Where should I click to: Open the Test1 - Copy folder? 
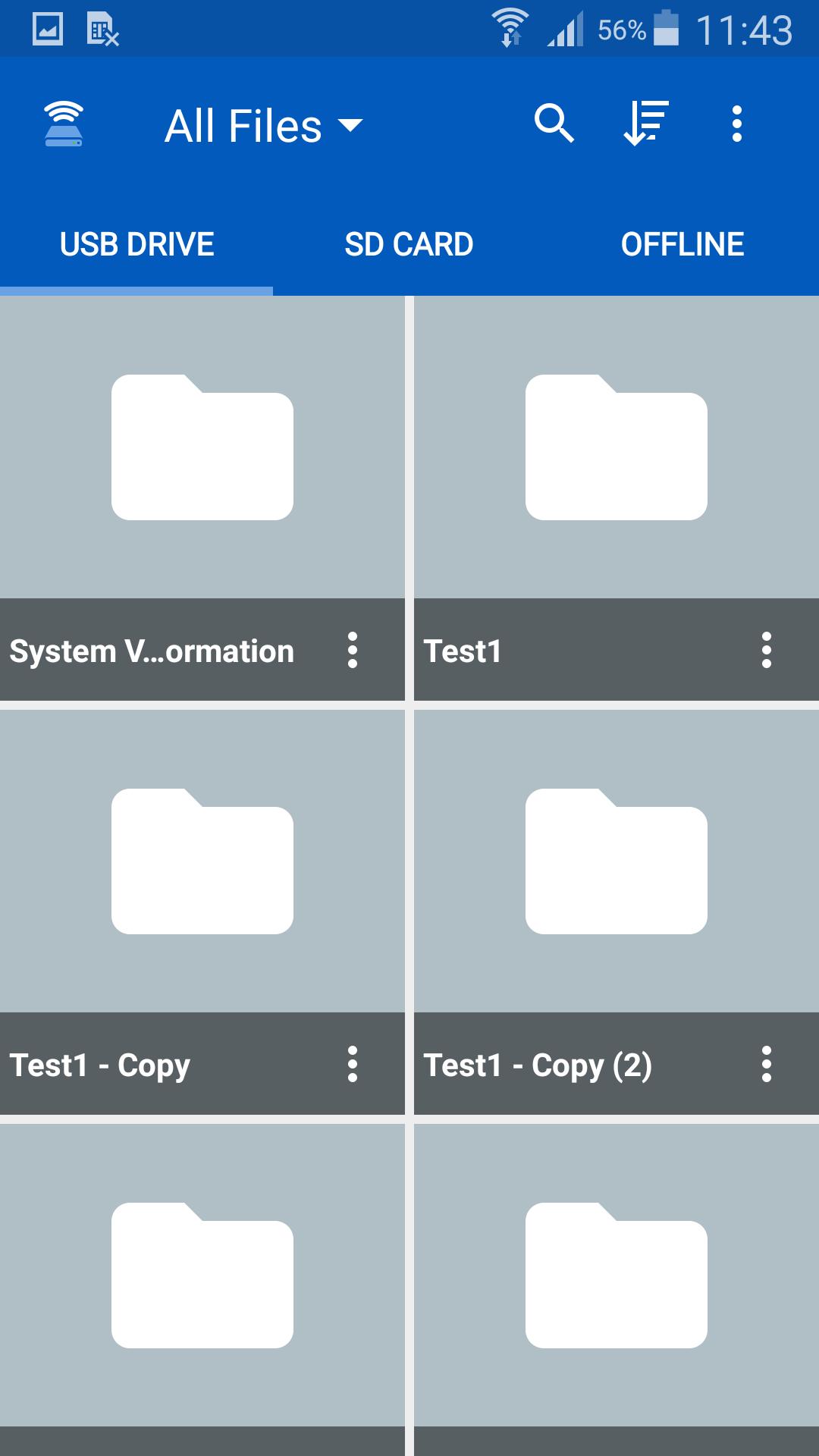203,861
